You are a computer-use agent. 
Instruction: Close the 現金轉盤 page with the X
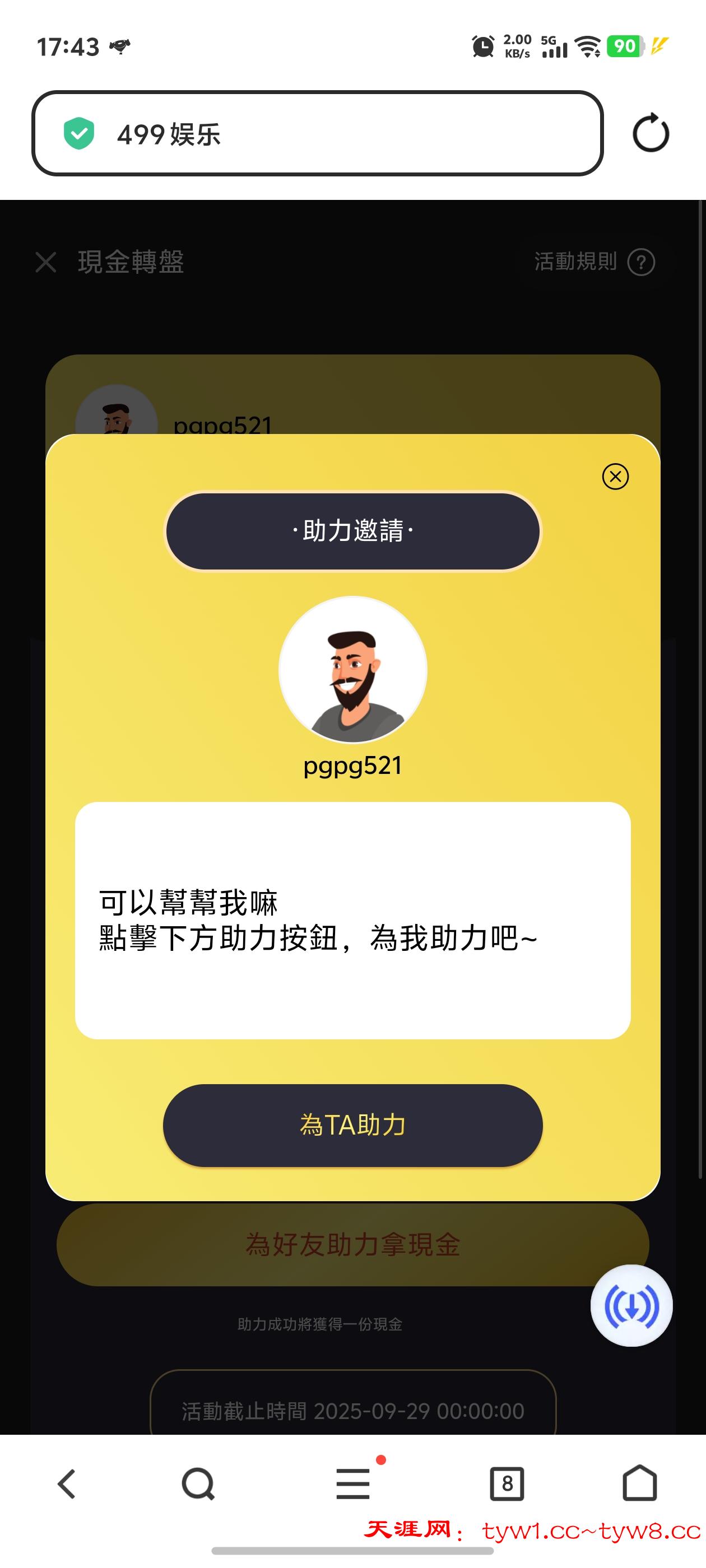tap(46, 262)
